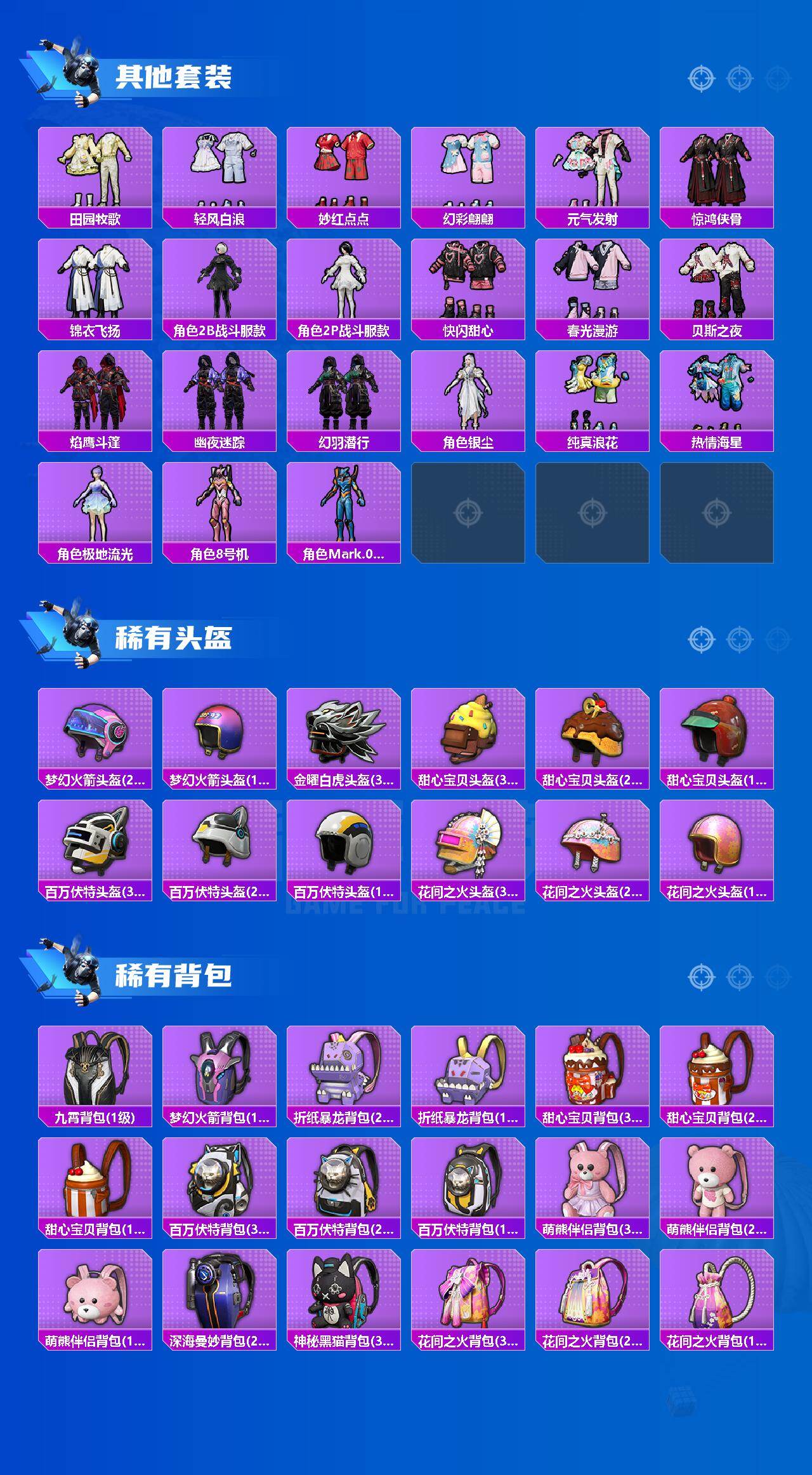812x1475 pixels.
Task: Toggle the rightmost crosshair in 其他套装 section
Action: 776,79
